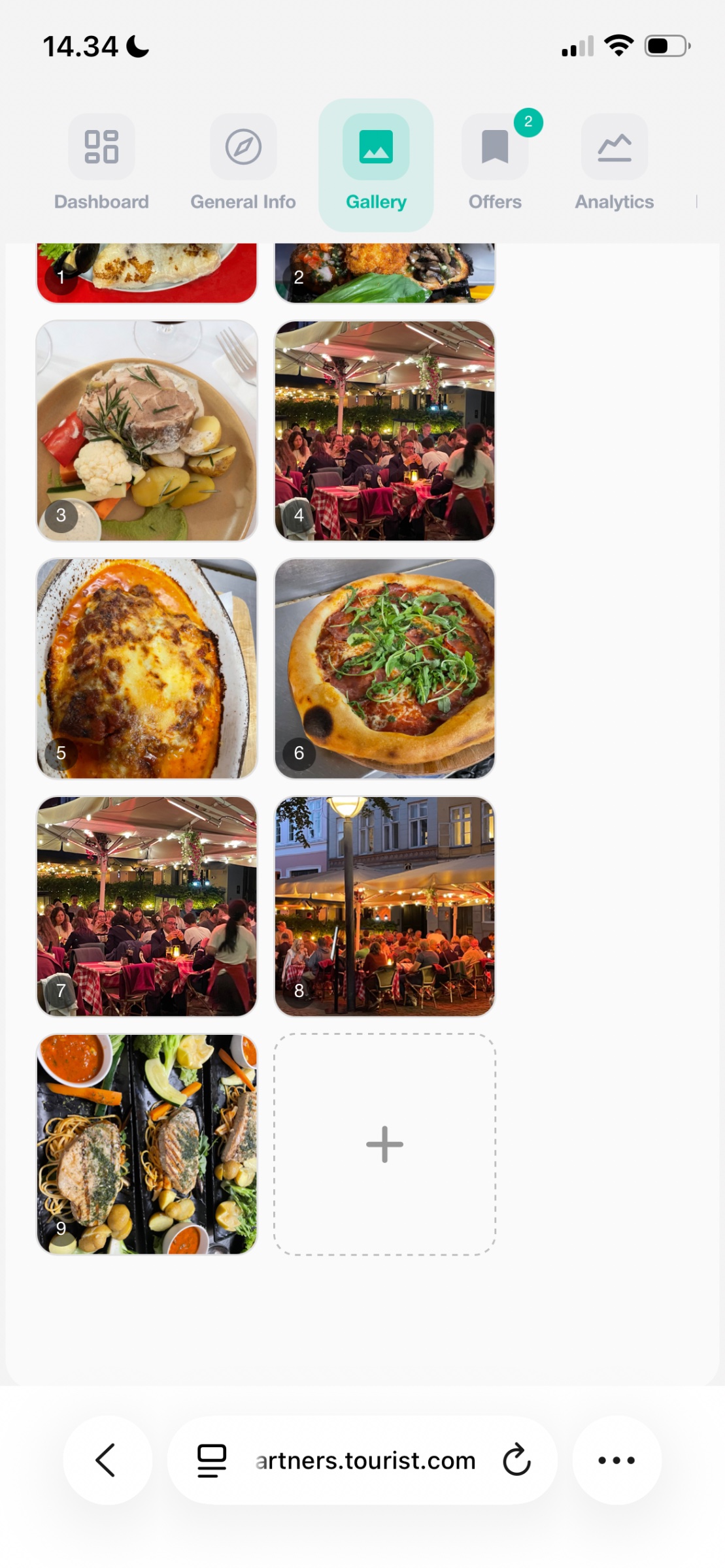Open the page tools icon beside the URL

212,1460
